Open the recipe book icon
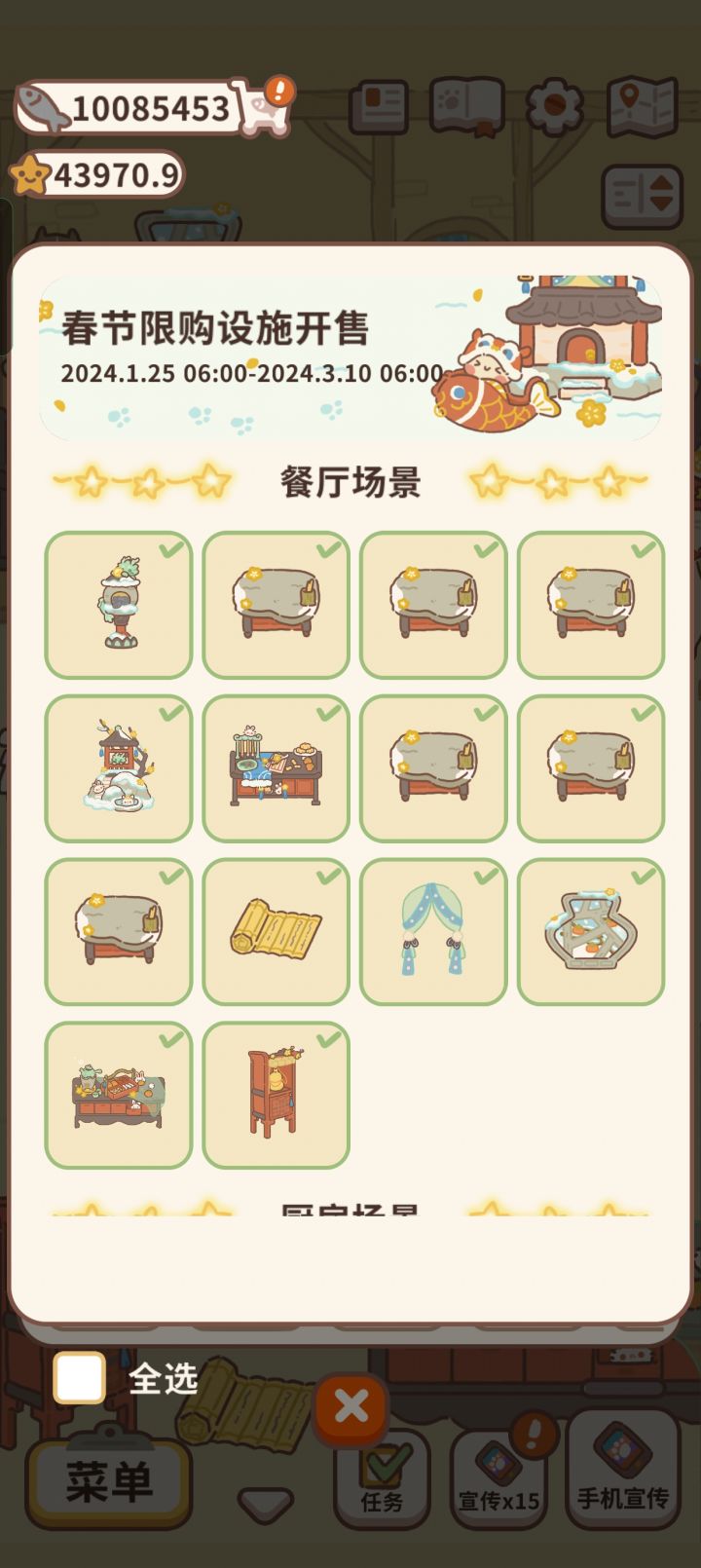 pyautogui.click(x=380, y=103)
